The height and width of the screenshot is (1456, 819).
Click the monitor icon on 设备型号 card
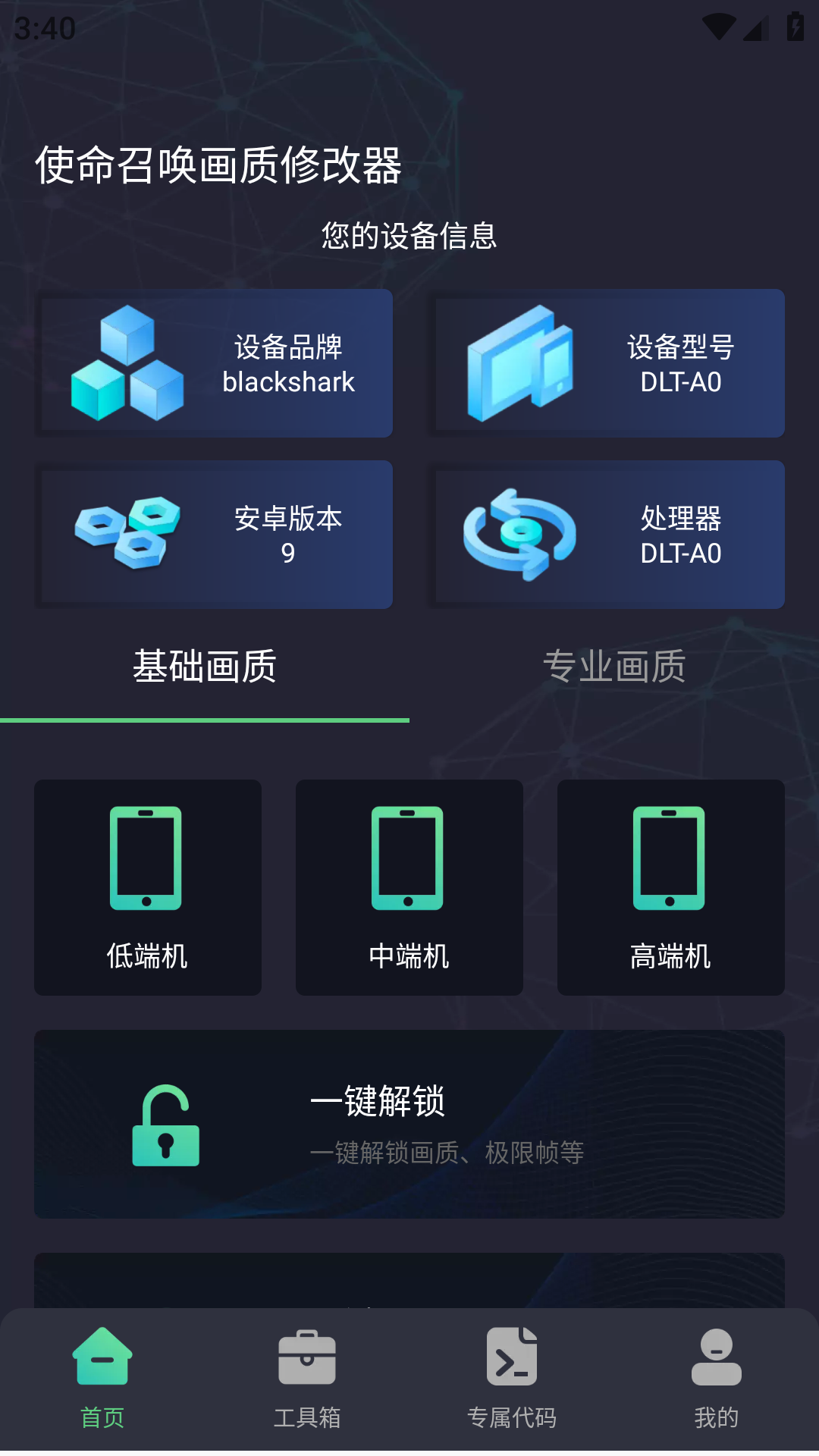[x=519, y=362]
